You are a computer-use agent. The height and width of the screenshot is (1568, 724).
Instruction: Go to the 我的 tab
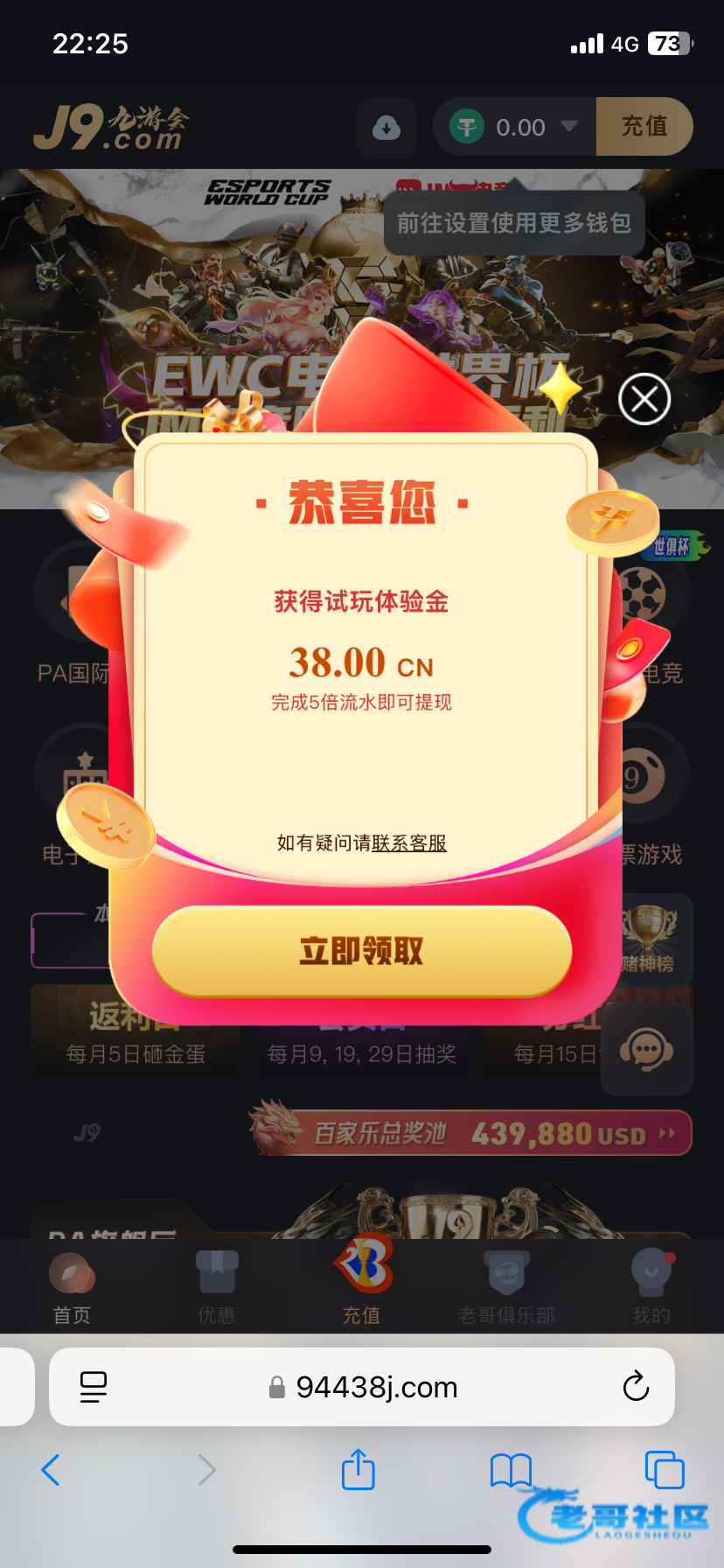point(651,1288)
